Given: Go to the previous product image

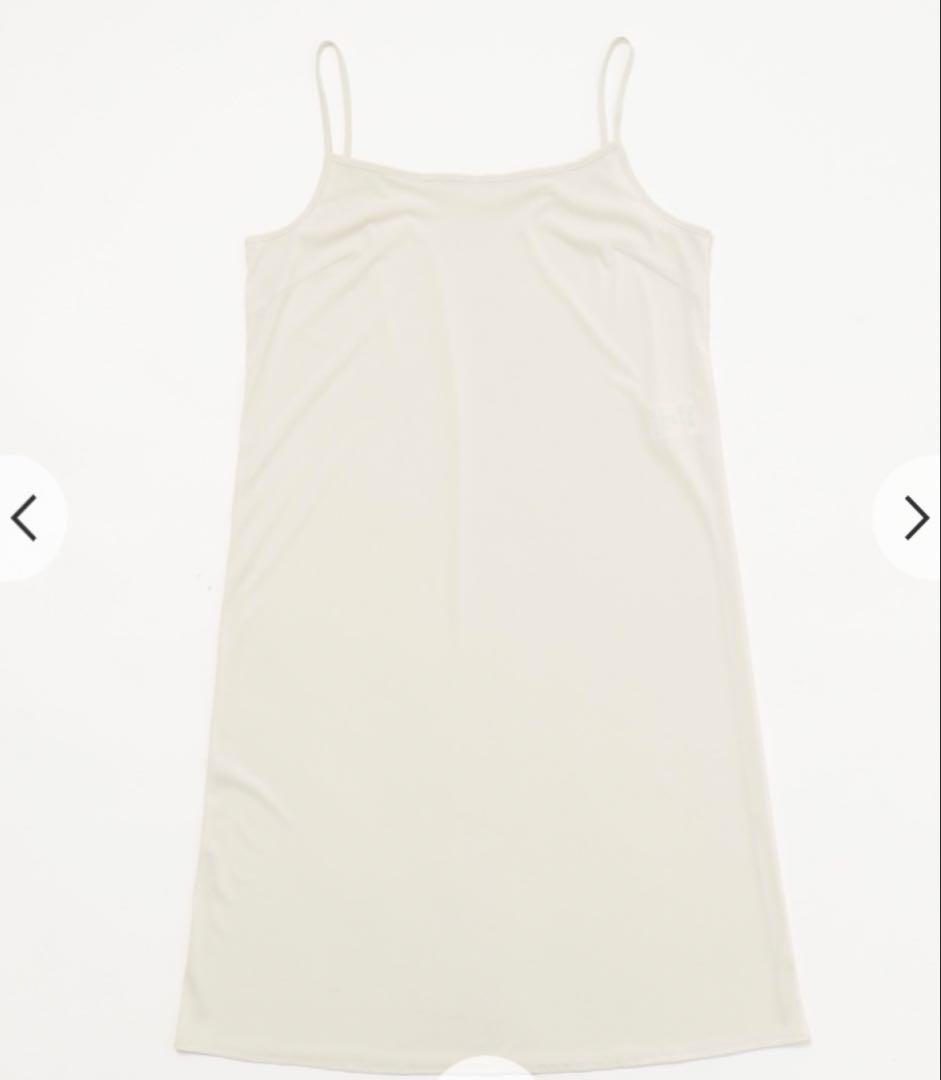Looking at the screenshot, I should [x=24, y=517].
